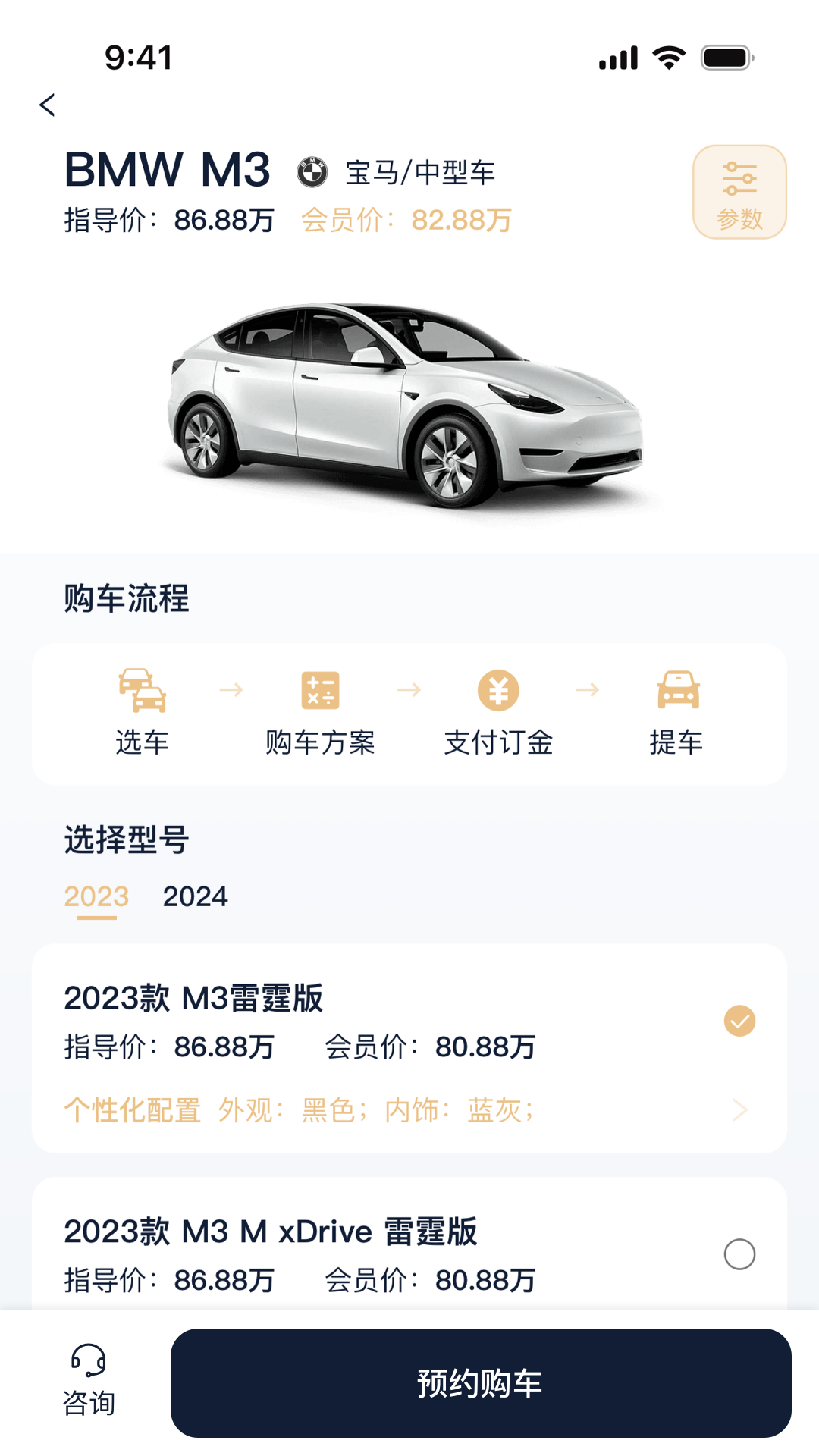Open 个性化配置 customization row
819x1456 pixels.
pos(408,1110)
